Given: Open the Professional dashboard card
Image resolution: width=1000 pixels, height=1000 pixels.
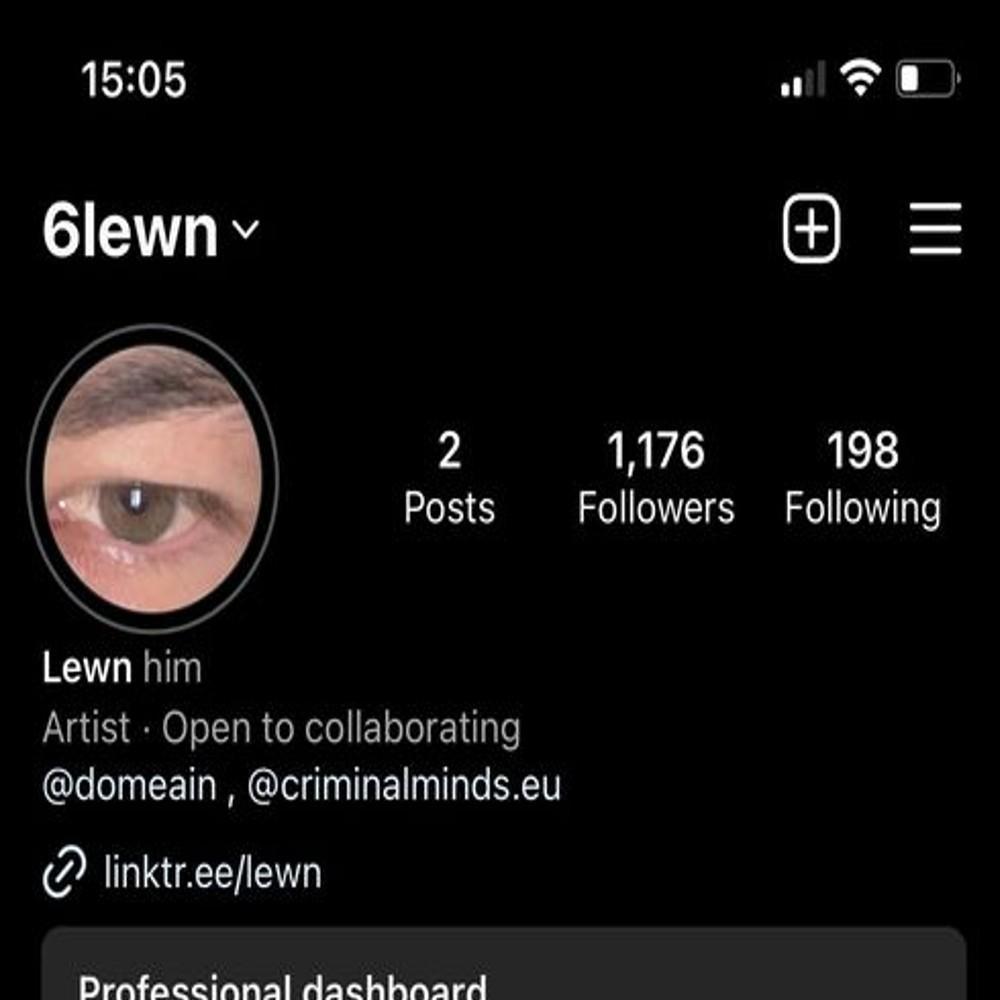Looking at the screenshot, I should [504, 970].
